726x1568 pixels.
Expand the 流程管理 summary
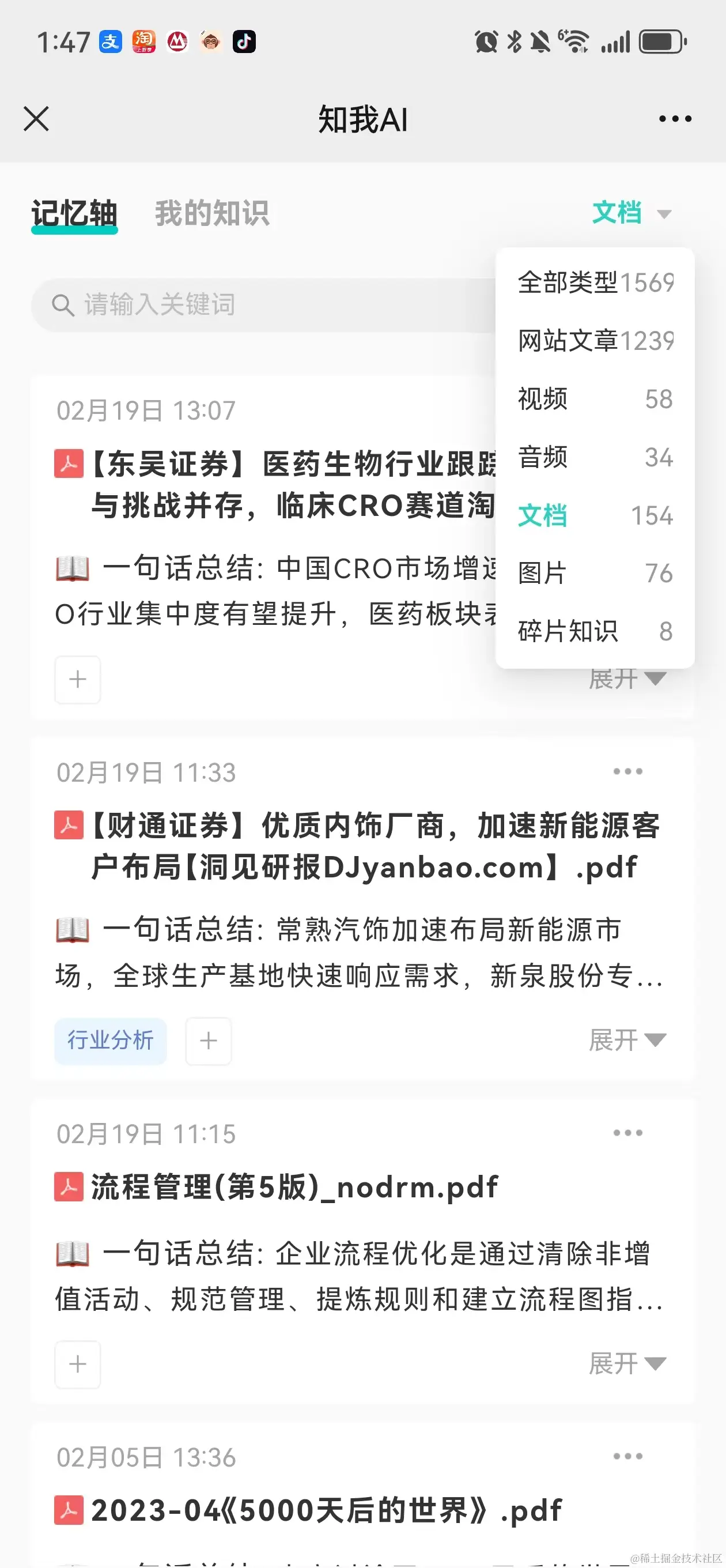pyautogui.click(x=627, y=1364)
